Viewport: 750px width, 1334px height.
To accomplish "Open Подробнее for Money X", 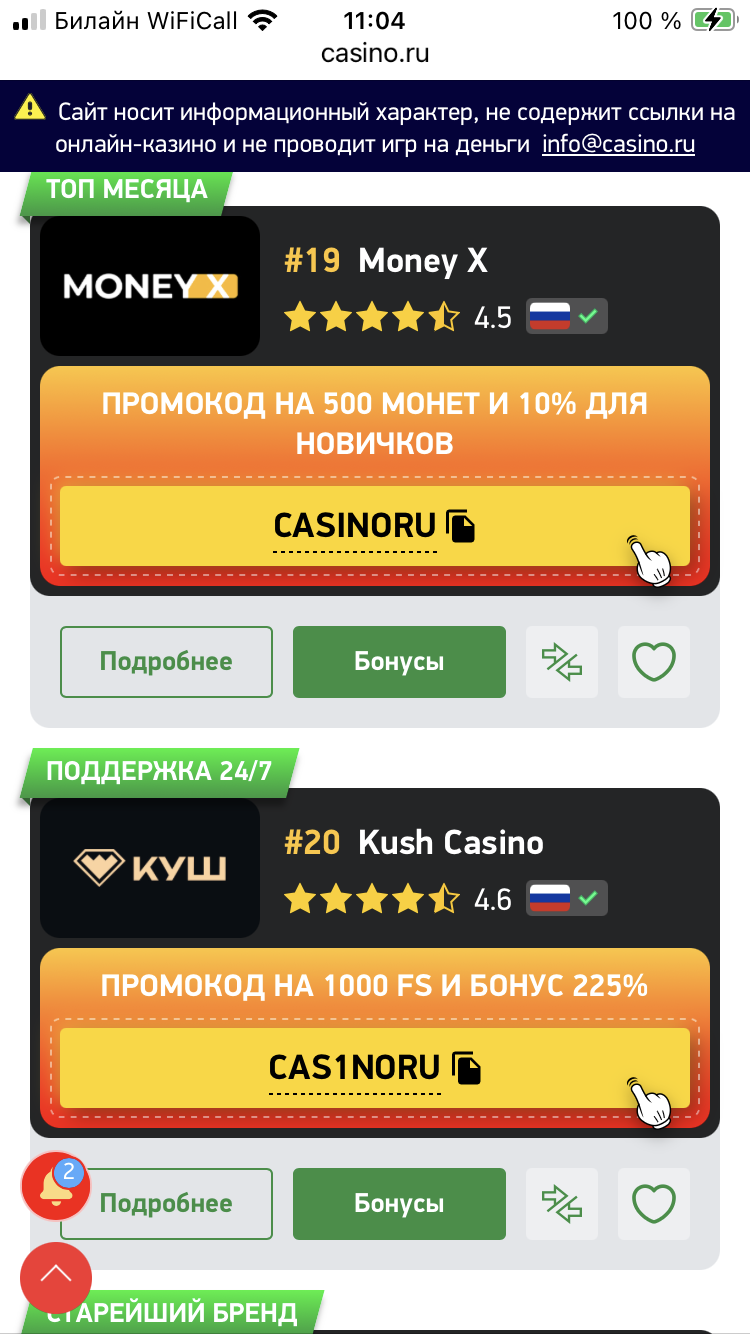I will click(x=166, y=662).
